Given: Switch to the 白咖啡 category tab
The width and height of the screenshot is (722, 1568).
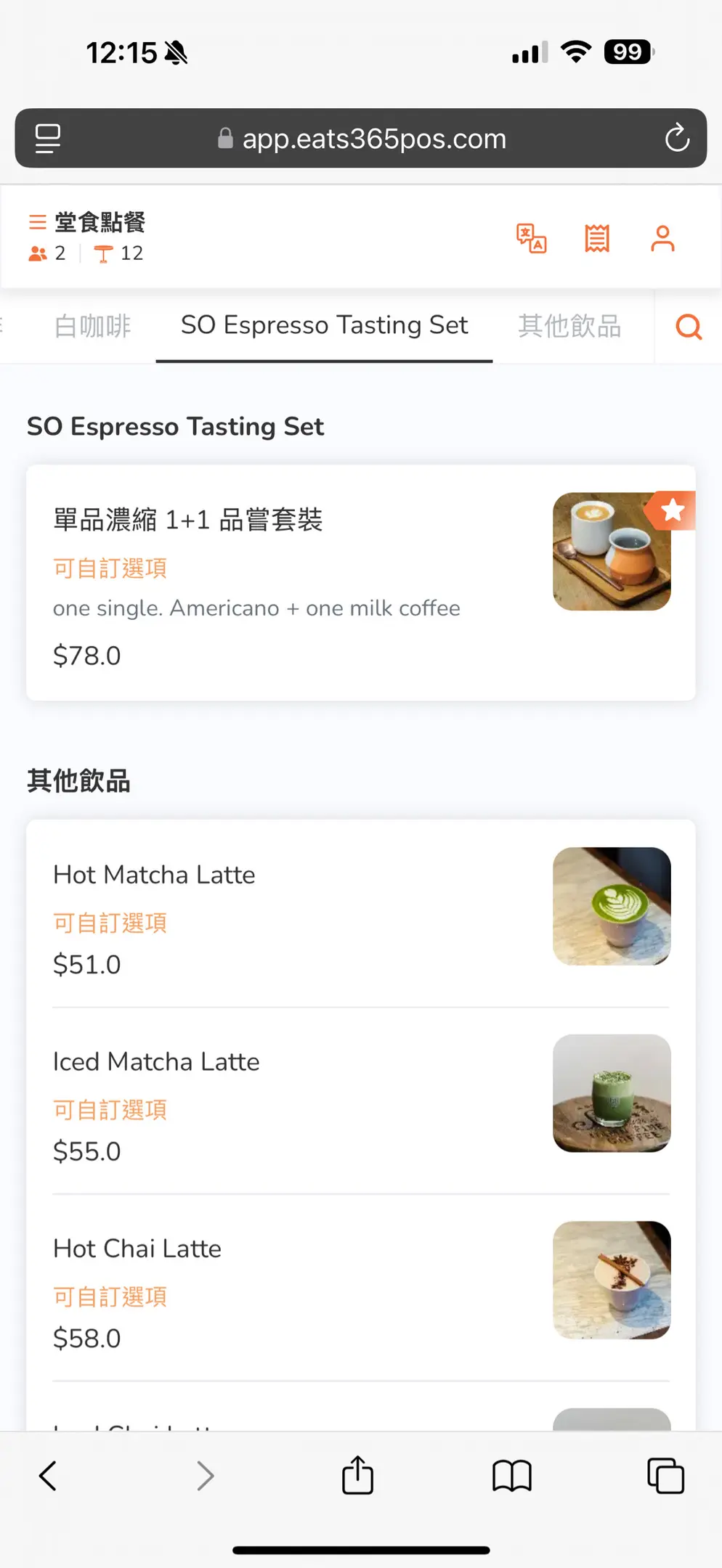Looking at the screenshot, I should click(92, 326).
